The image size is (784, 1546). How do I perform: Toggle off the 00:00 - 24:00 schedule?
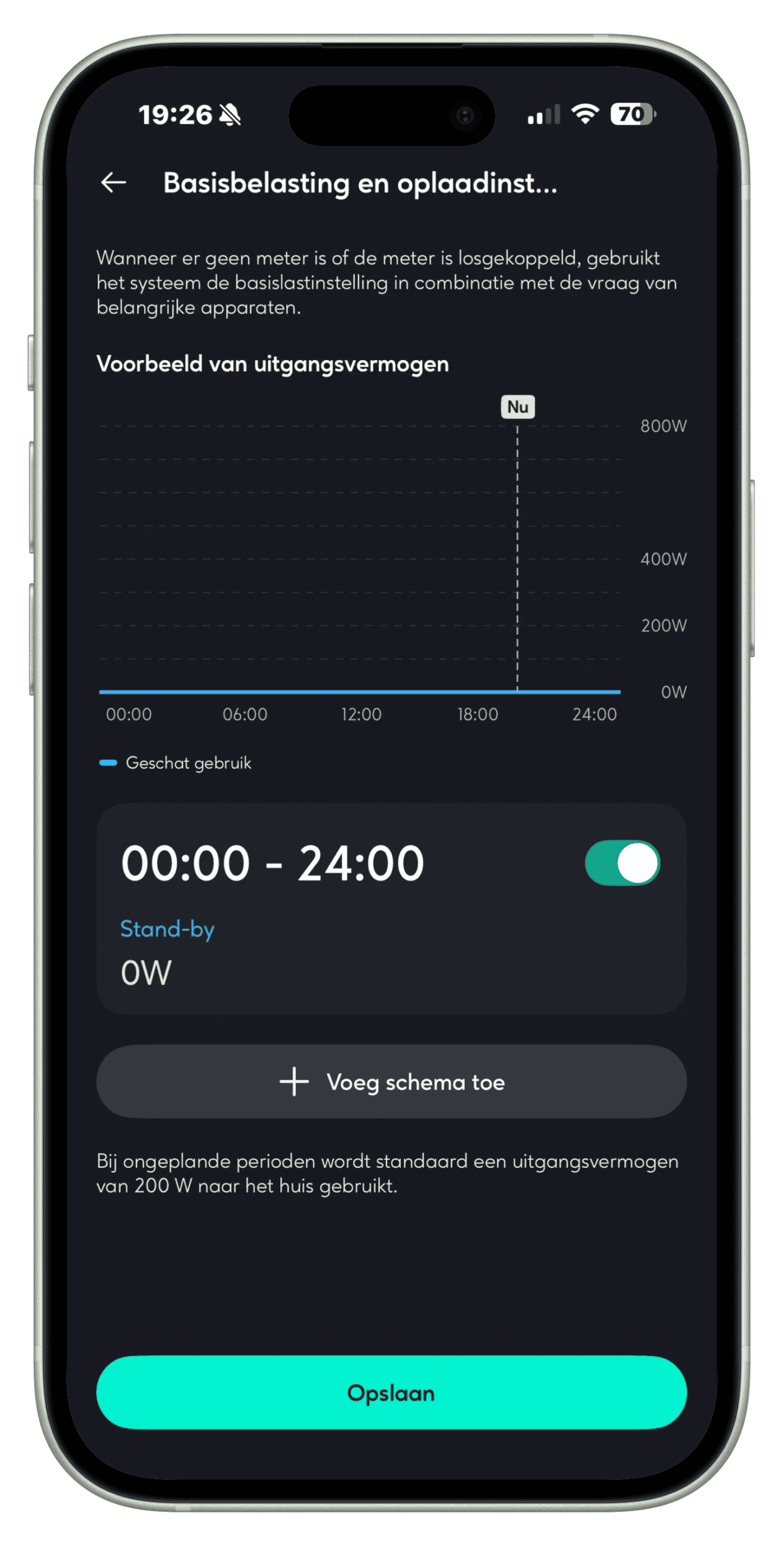[622, 862]
